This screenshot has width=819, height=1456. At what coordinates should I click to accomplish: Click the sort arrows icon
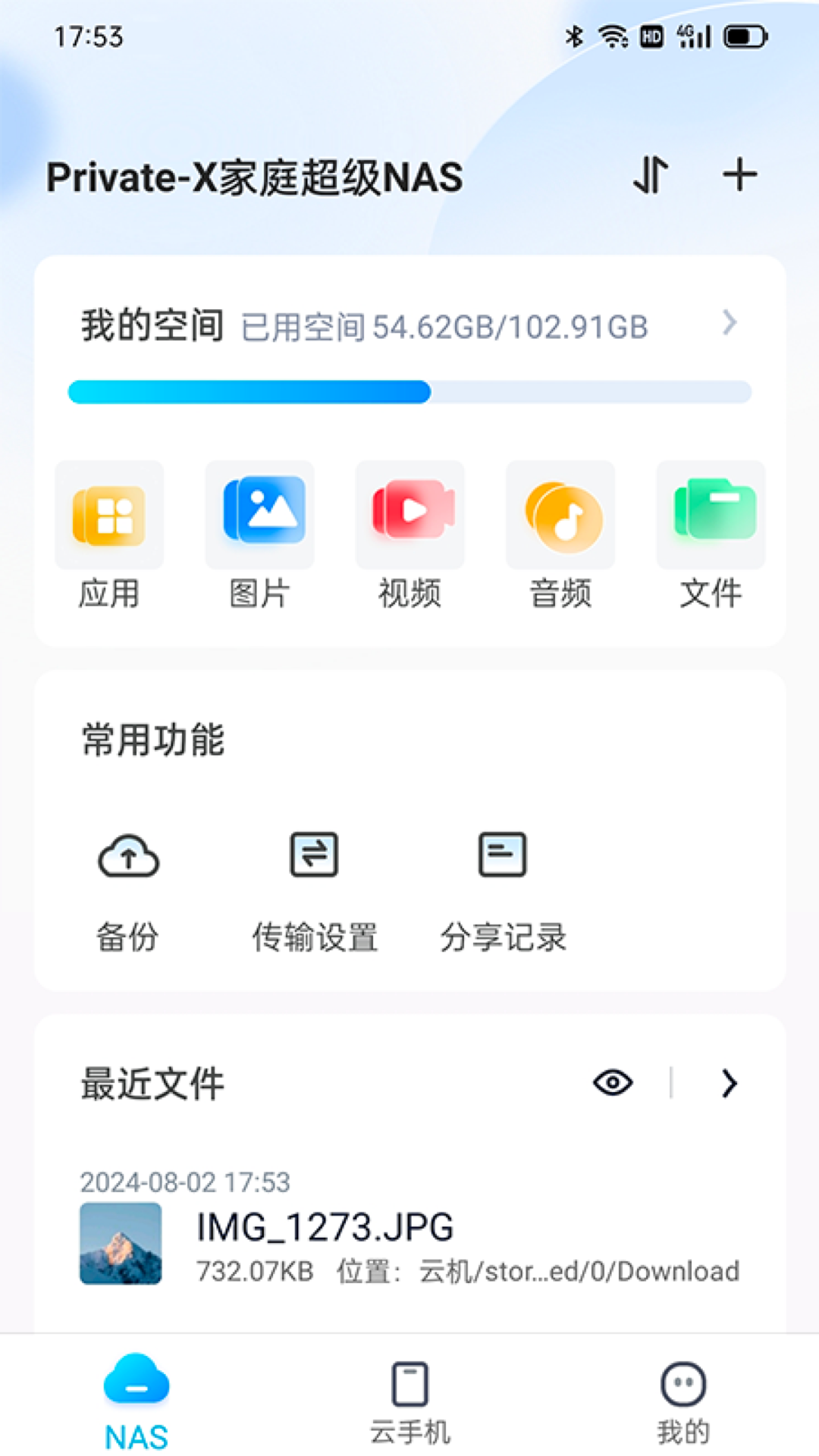pos(651,176)
